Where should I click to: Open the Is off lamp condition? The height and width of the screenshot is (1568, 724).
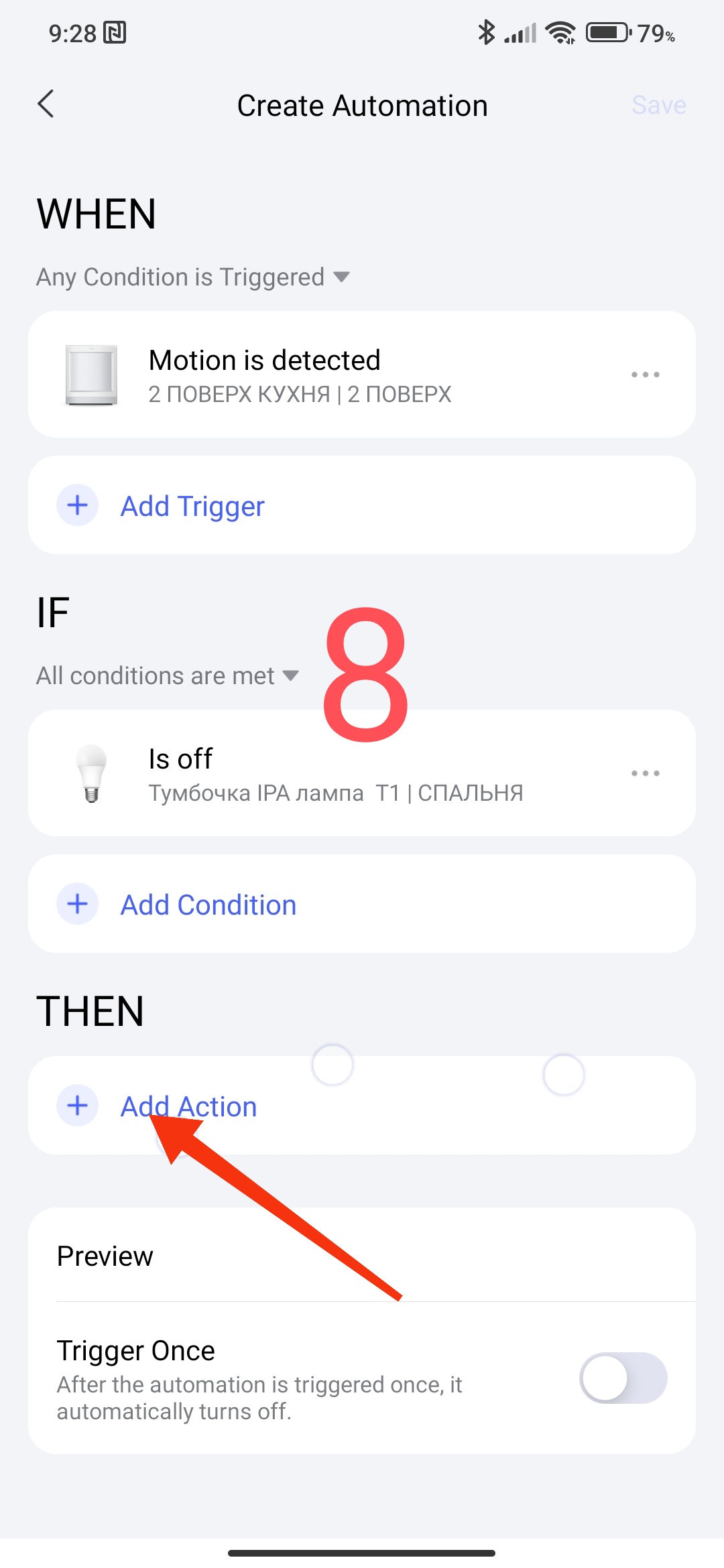[x=335, y=773]
